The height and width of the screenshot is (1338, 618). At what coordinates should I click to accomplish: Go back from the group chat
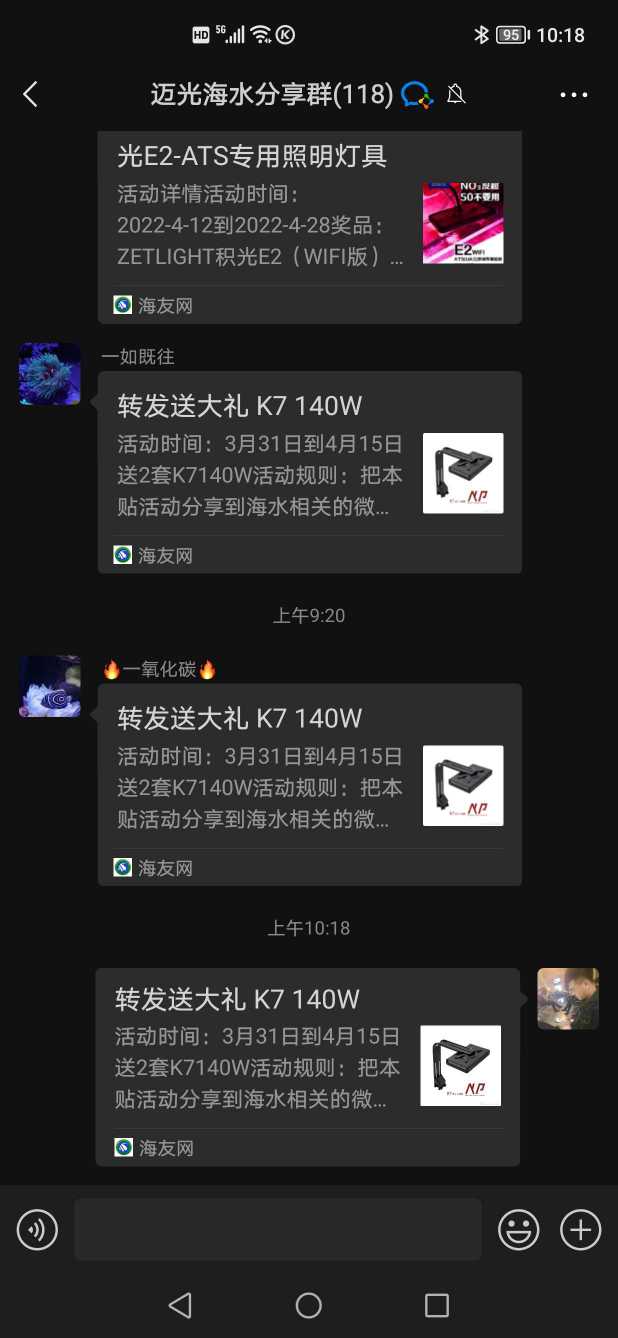[x=30, y=95]
